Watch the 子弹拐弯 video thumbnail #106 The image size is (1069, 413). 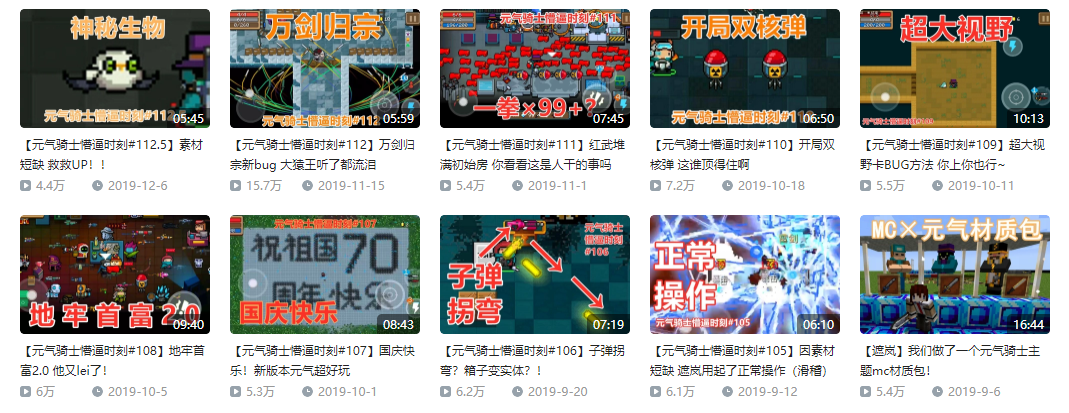535,274
